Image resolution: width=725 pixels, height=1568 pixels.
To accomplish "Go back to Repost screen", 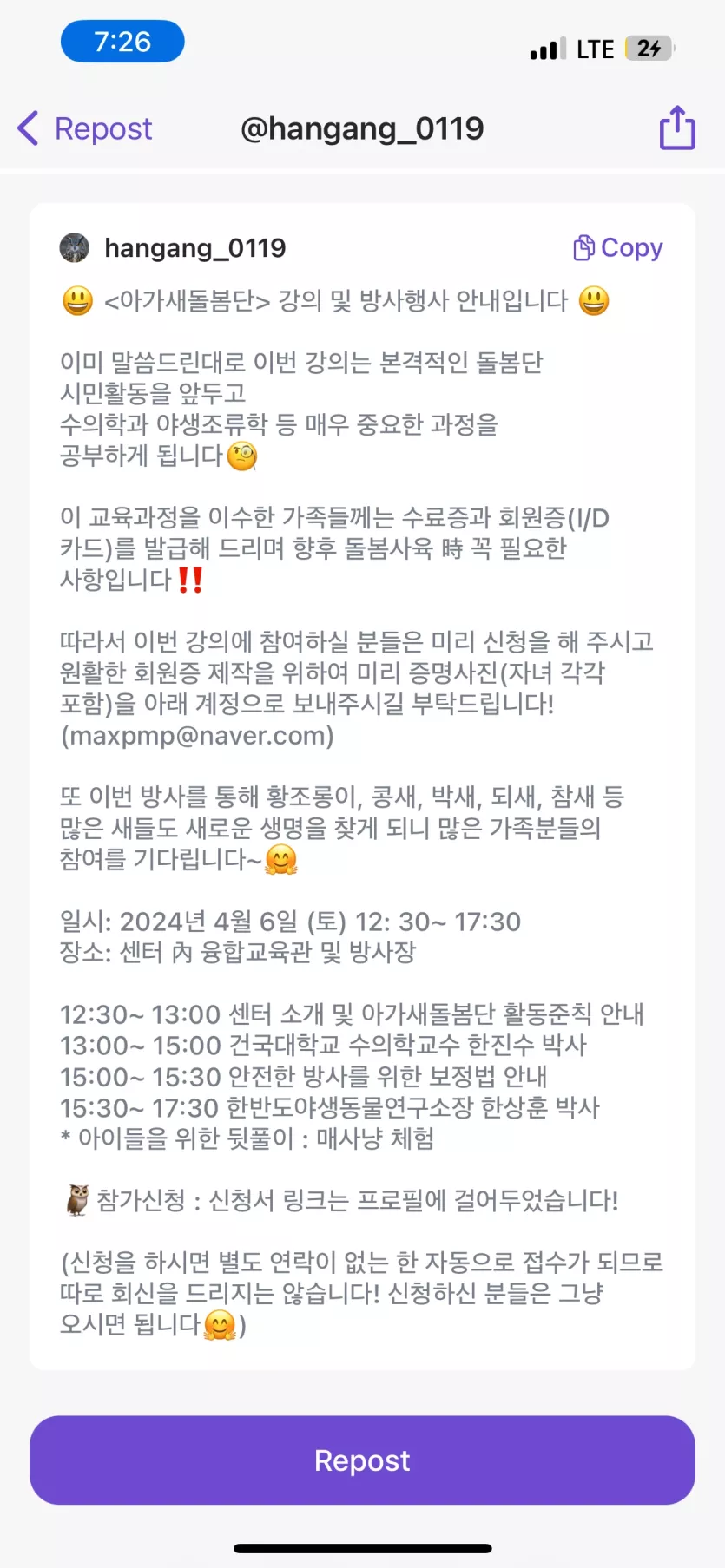I will (x=85, y=128).
